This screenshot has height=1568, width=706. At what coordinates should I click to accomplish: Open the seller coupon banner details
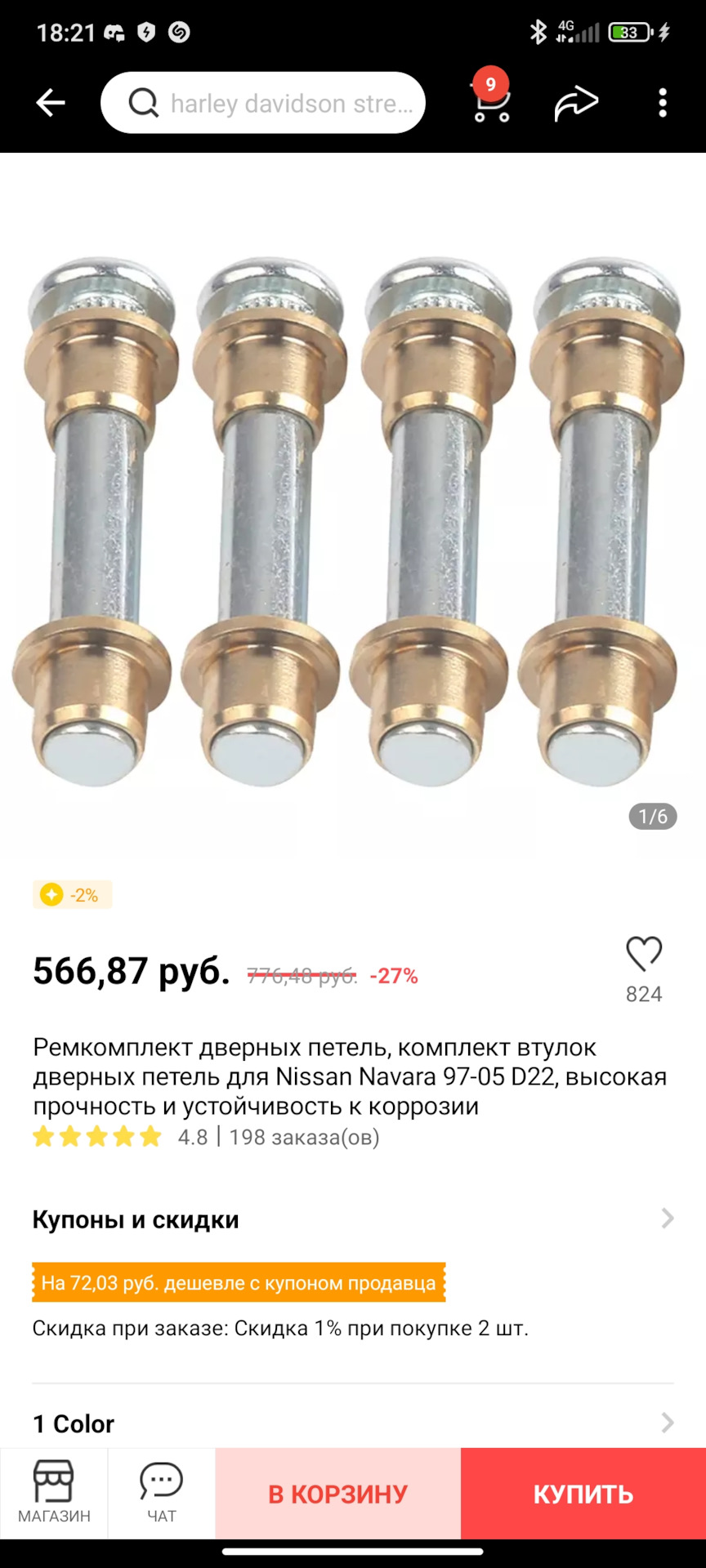click(x=237, y=1282)
